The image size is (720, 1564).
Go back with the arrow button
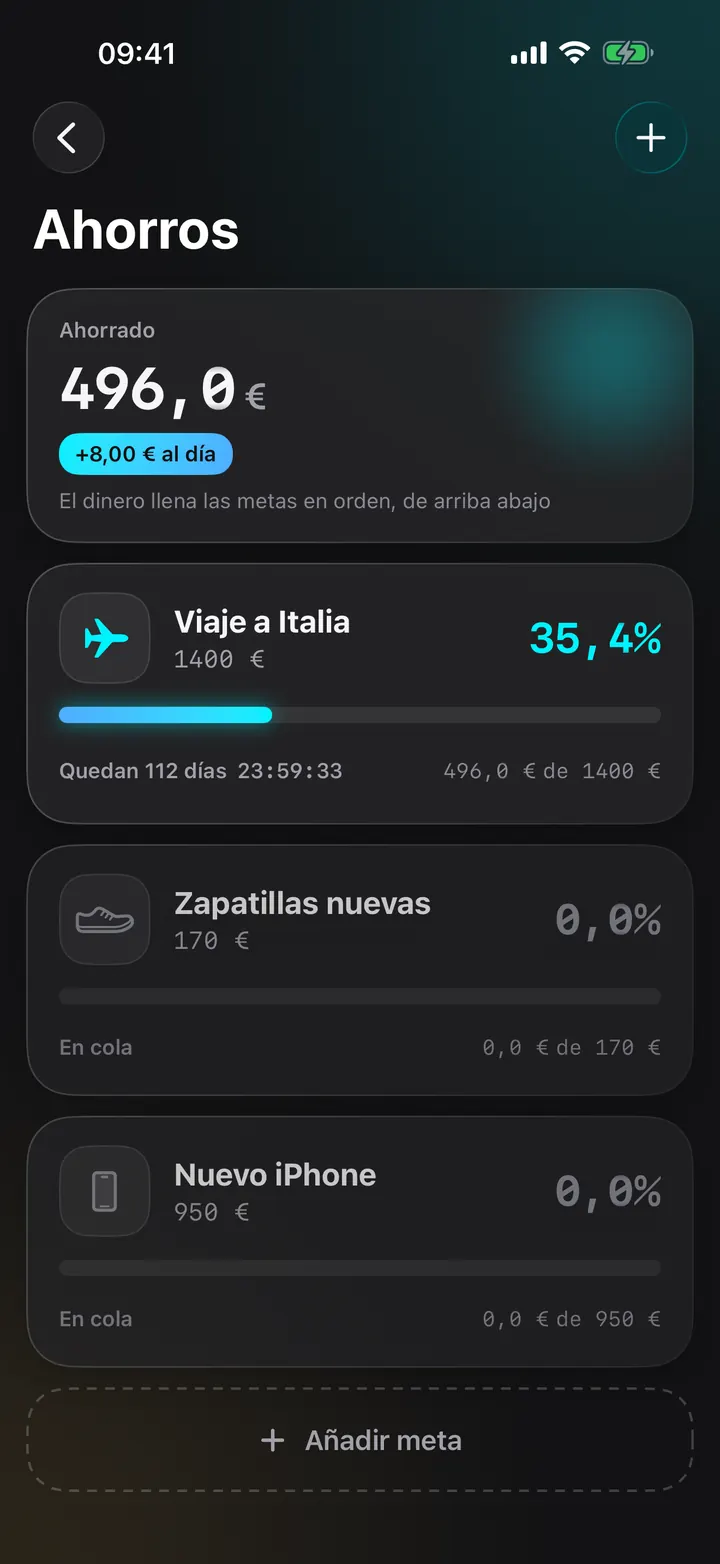click(x=68, y=138)
